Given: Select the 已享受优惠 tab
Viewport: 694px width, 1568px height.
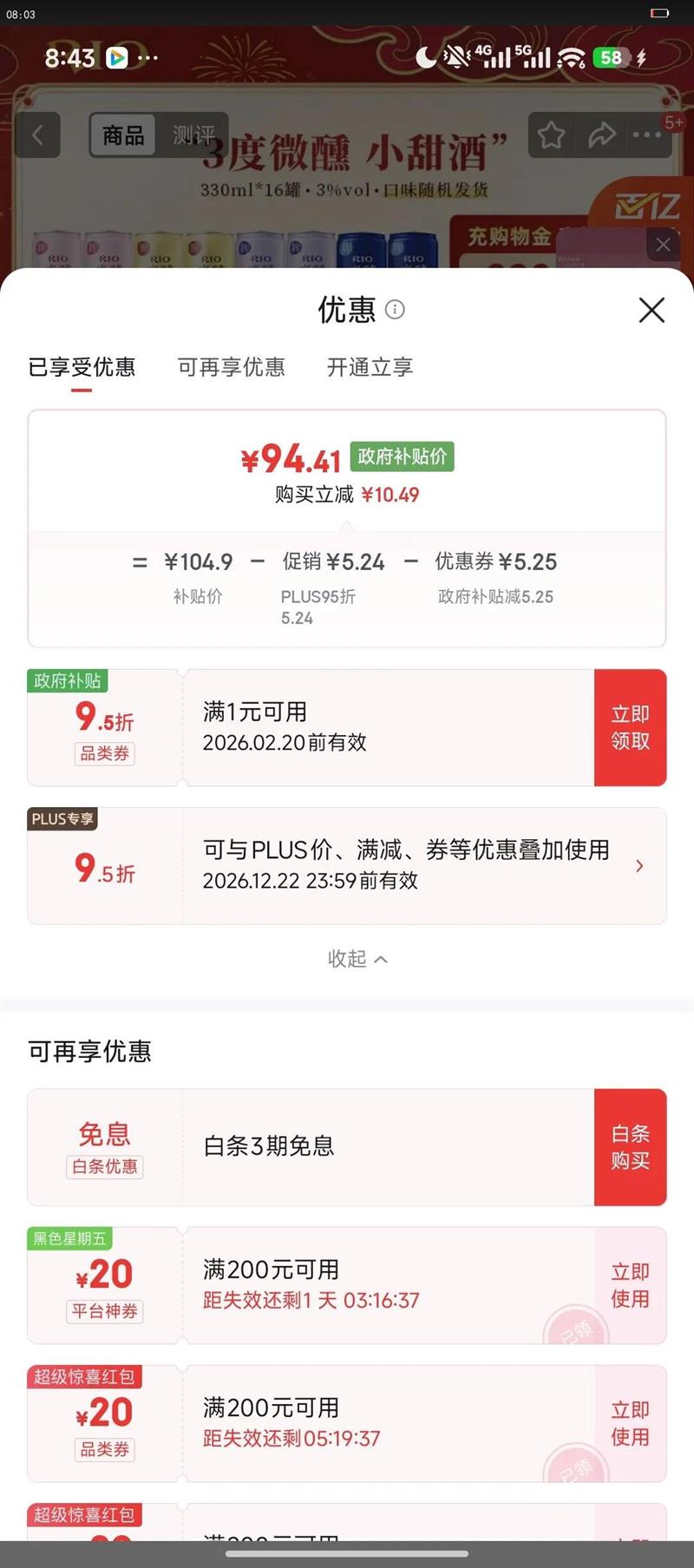Looking at the screenshot, I should [82, 367].
